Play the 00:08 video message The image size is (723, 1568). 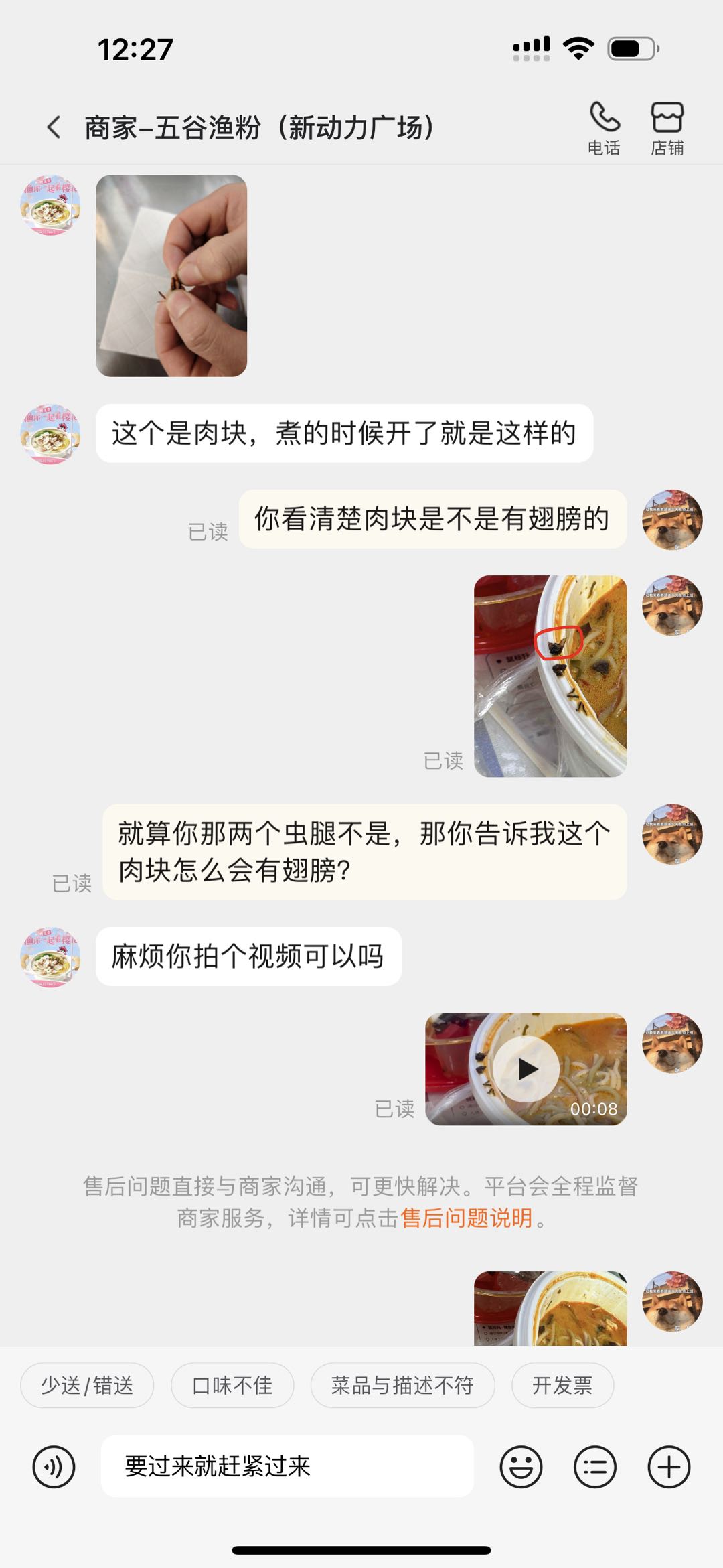click(x=526, y=1068)
